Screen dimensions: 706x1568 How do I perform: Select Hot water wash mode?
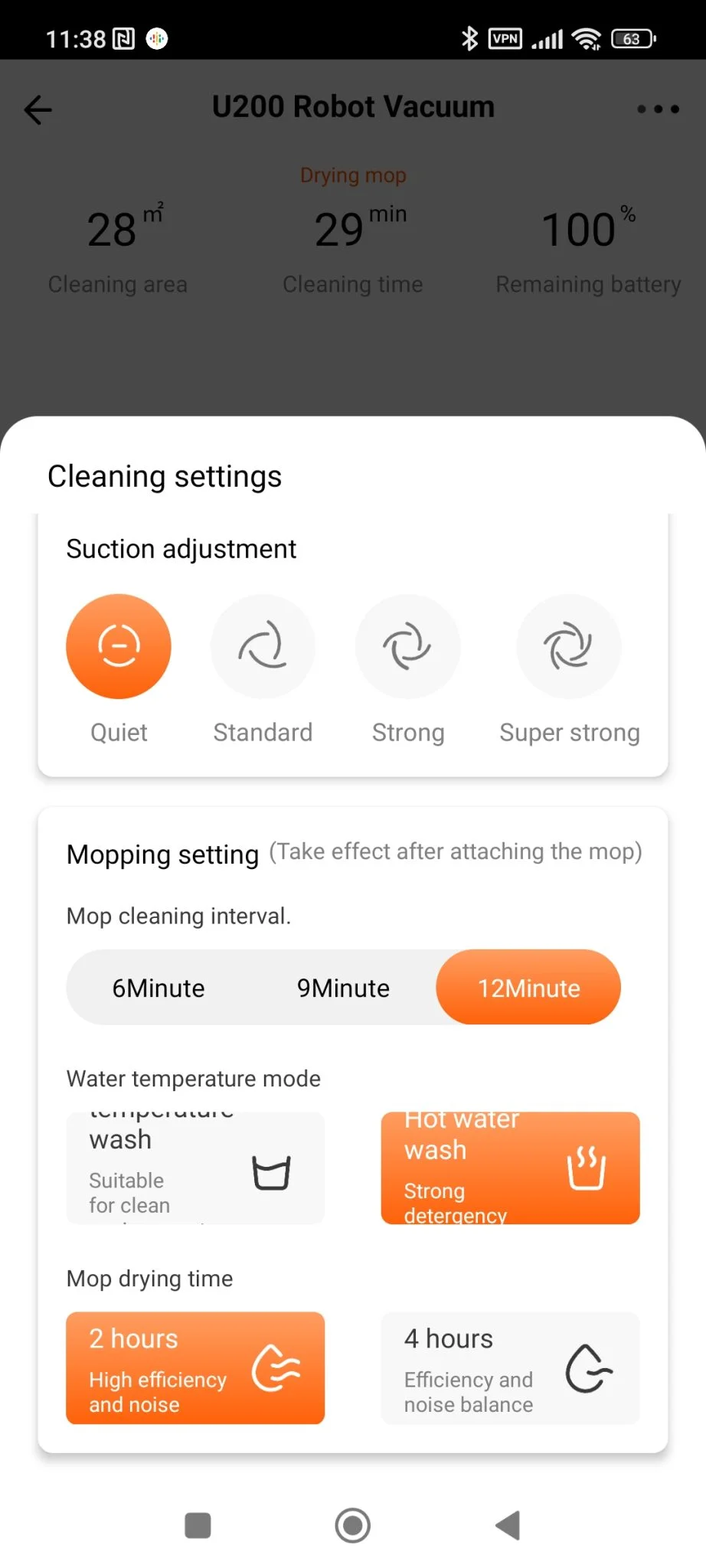[x=510, y=1168]
